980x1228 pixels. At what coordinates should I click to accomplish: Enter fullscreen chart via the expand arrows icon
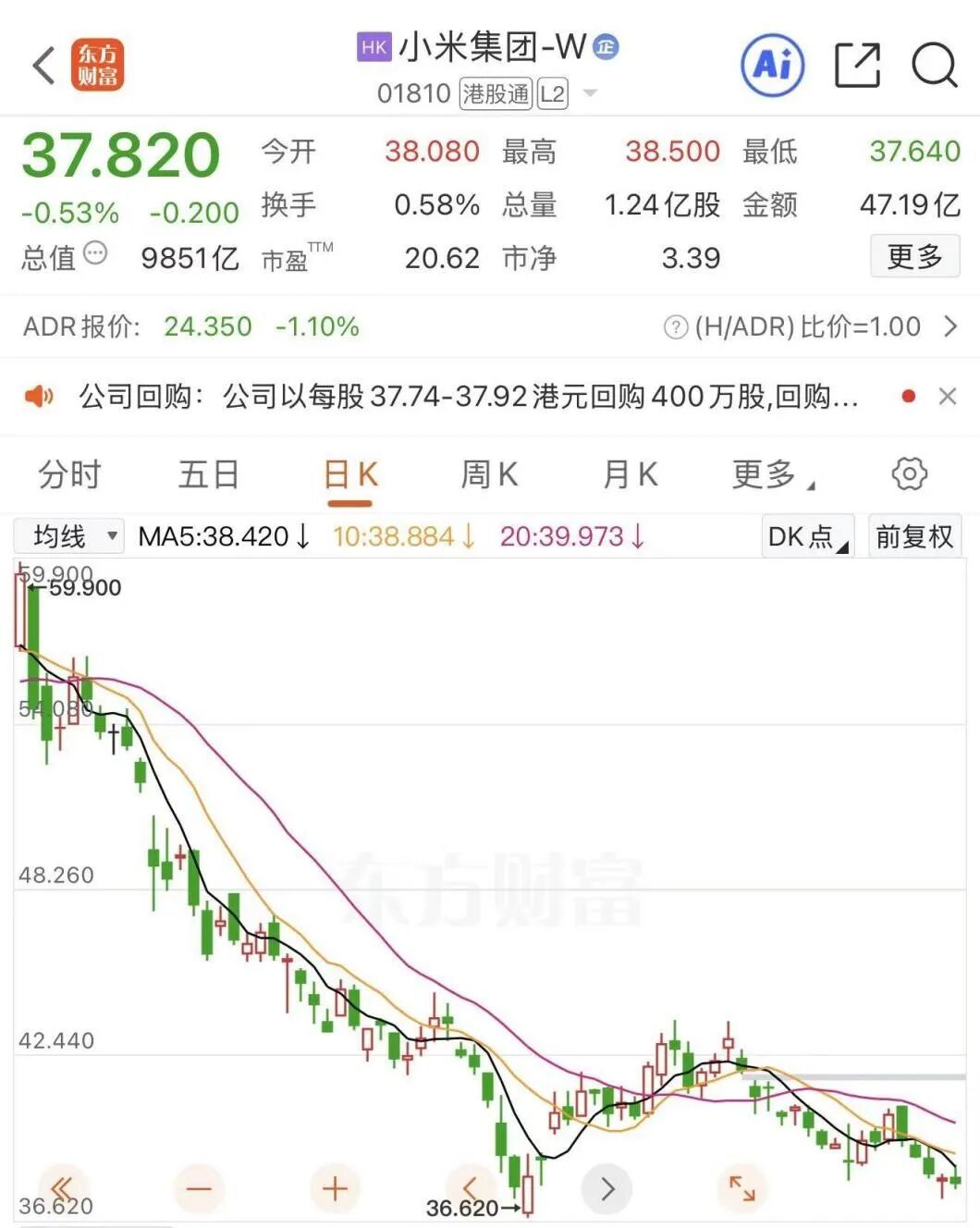741,1188
